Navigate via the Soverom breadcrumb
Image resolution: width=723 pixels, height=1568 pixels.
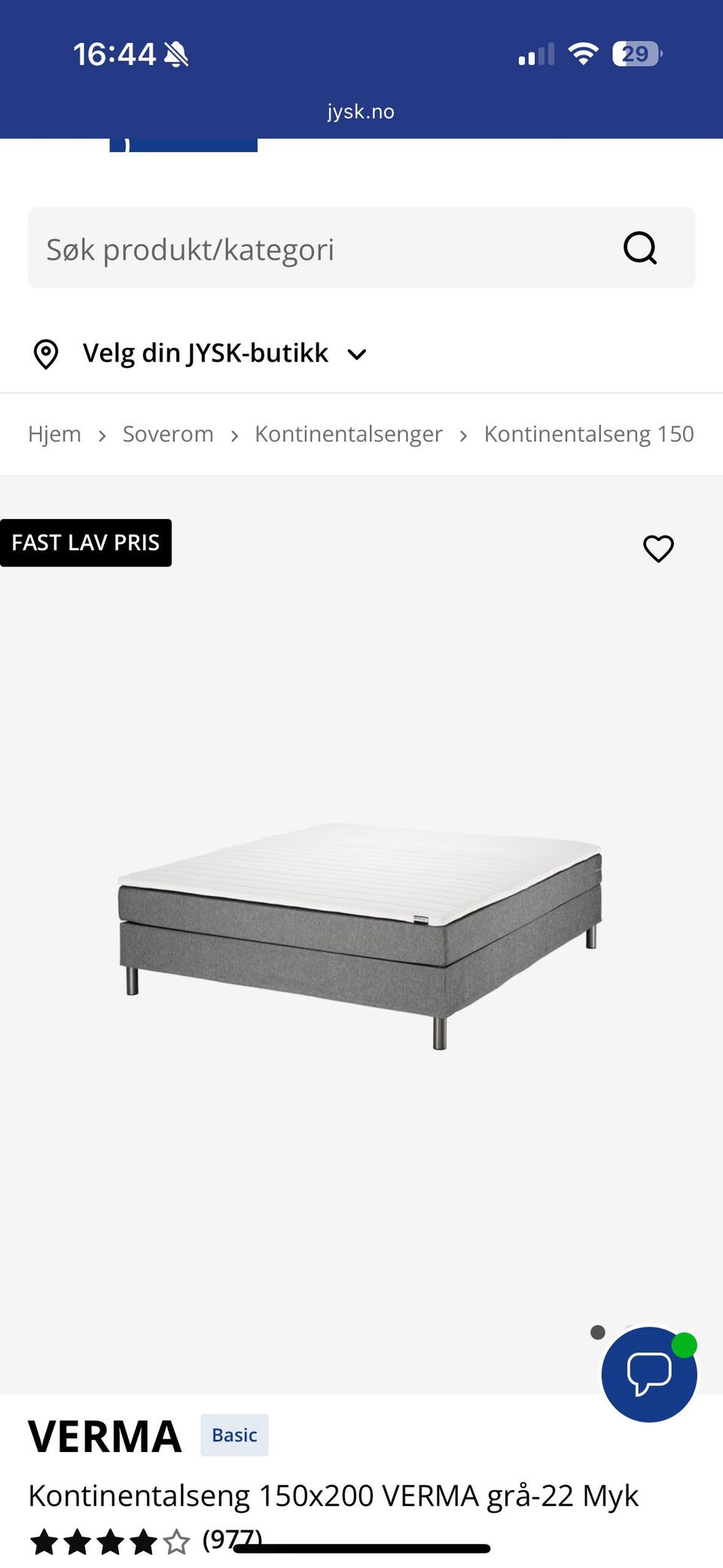168,433
